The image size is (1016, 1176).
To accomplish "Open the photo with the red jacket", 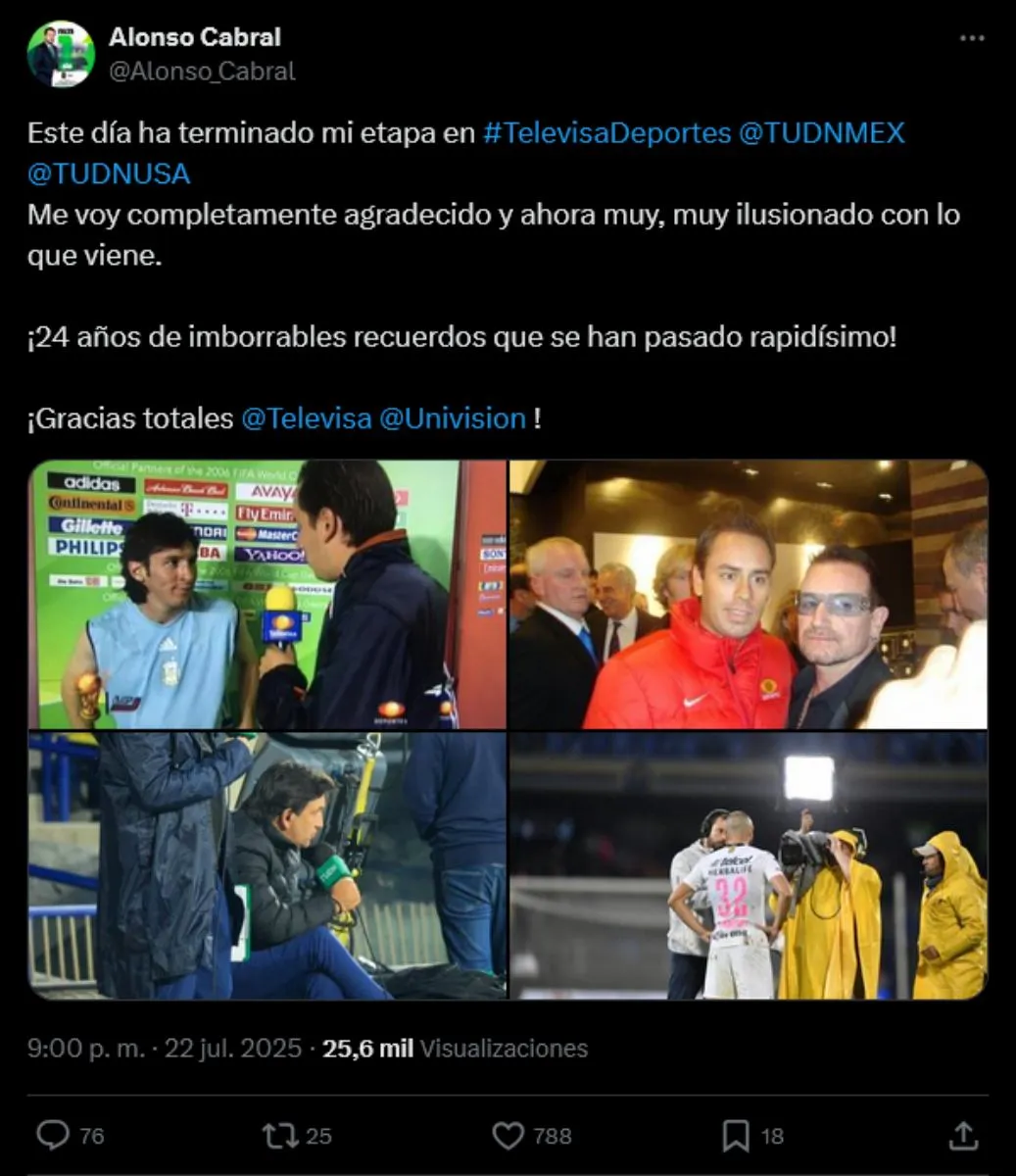I will pos(748,595).
